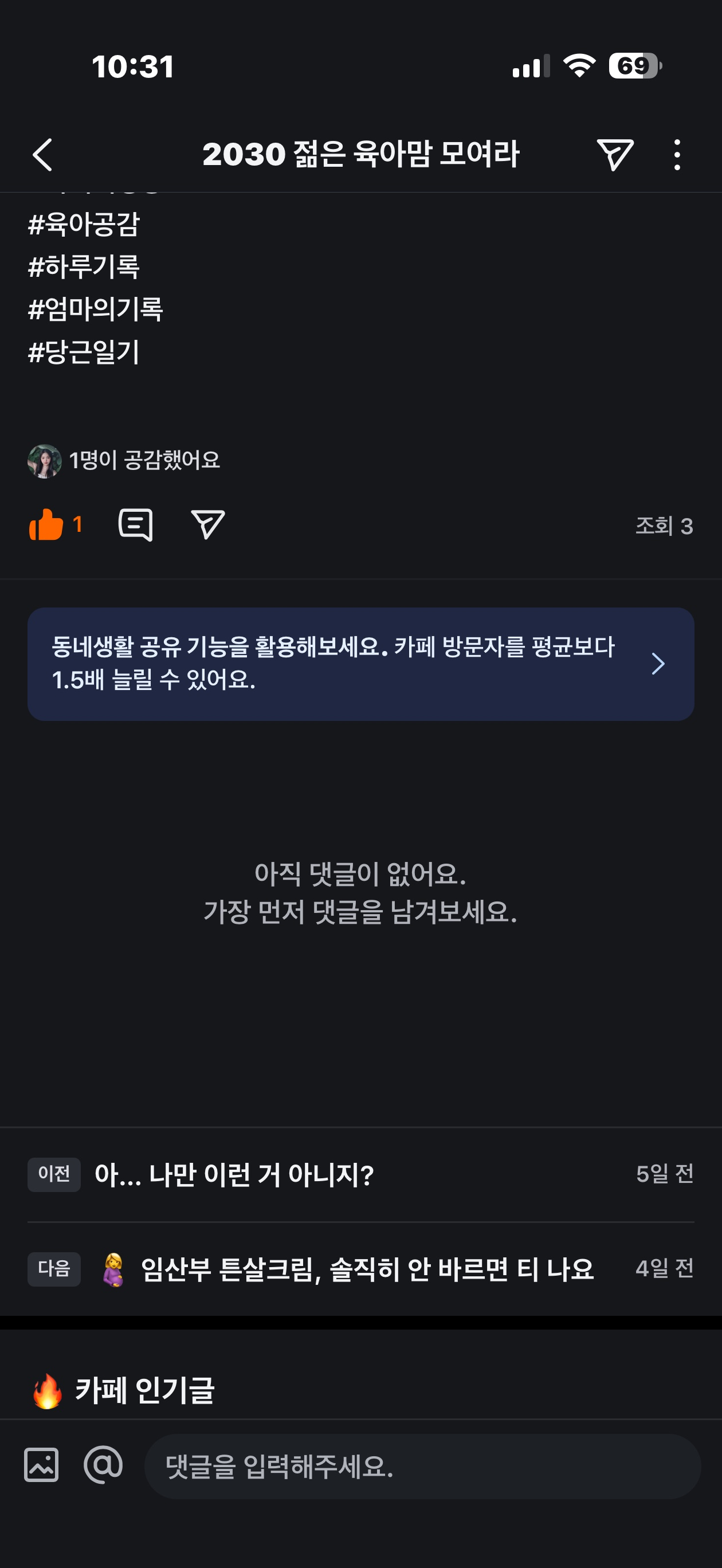Open the 동네생활 공유 기능 banner
Image resolution: width=722 pixels, height=1568 pixels.
pyautogui.click(x=360, y=664)
